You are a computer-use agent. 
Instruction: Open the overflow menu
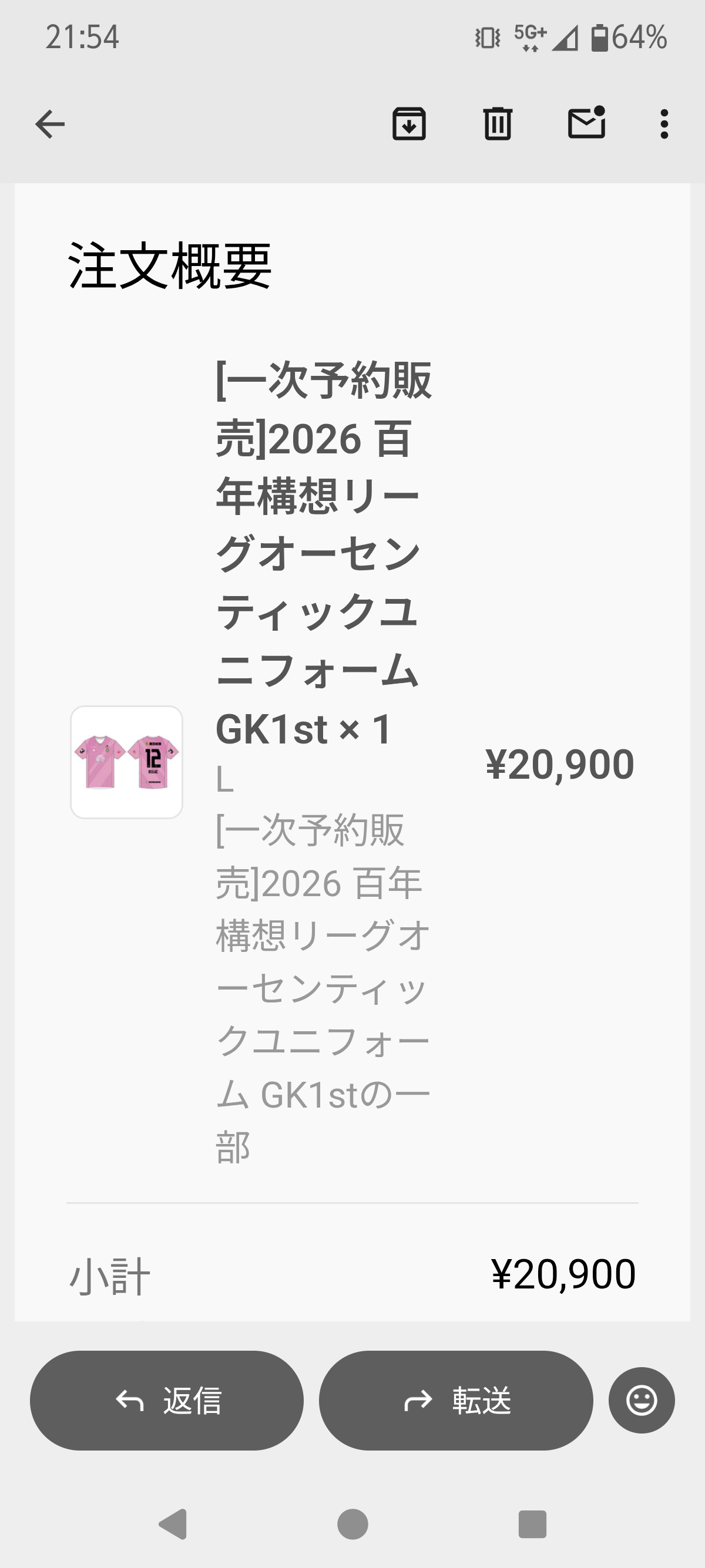tap(664, 124)
